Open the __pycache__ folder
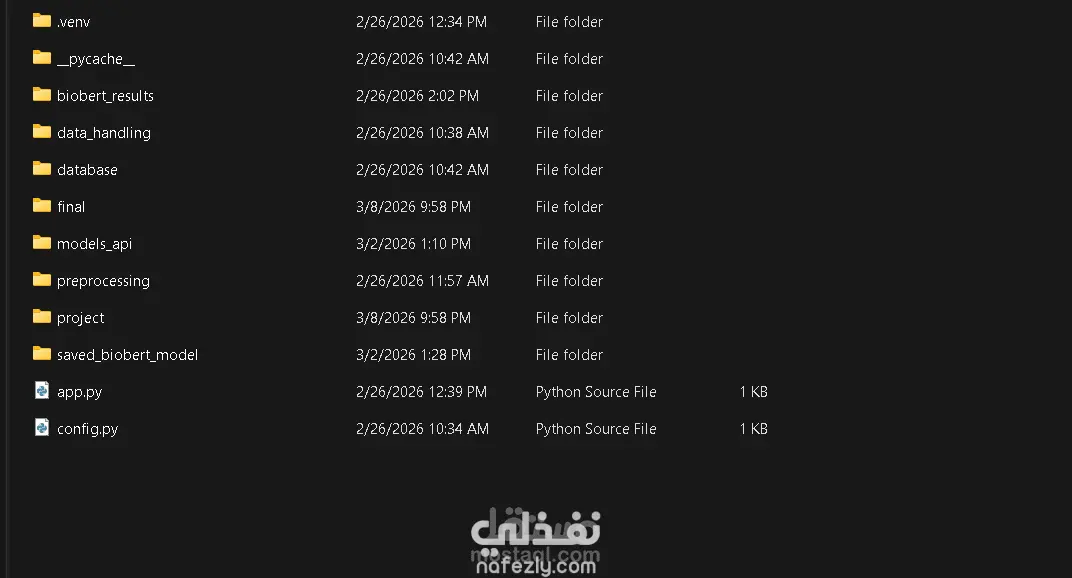 pos(95,59)
